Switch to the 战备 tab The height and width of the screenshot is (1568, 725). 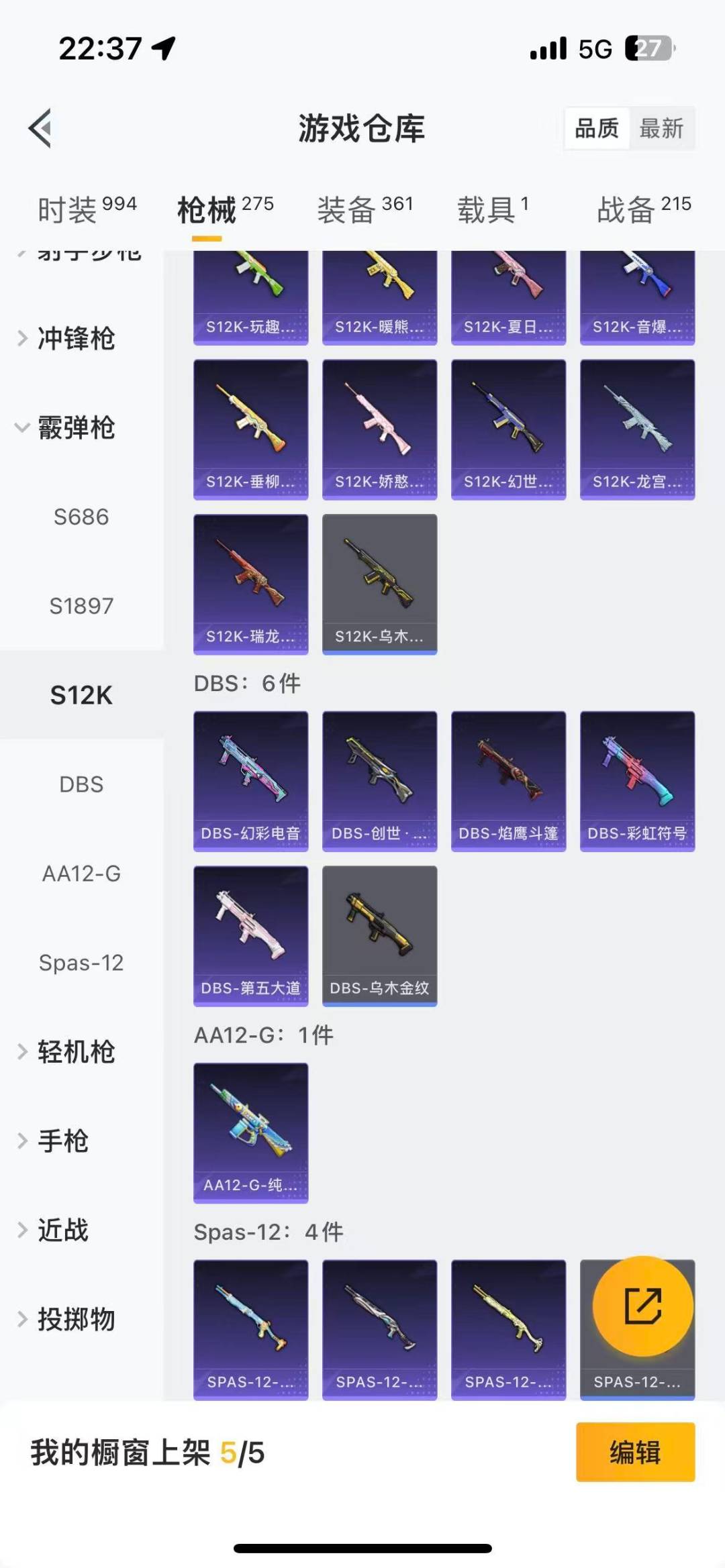tap(643, 209)
